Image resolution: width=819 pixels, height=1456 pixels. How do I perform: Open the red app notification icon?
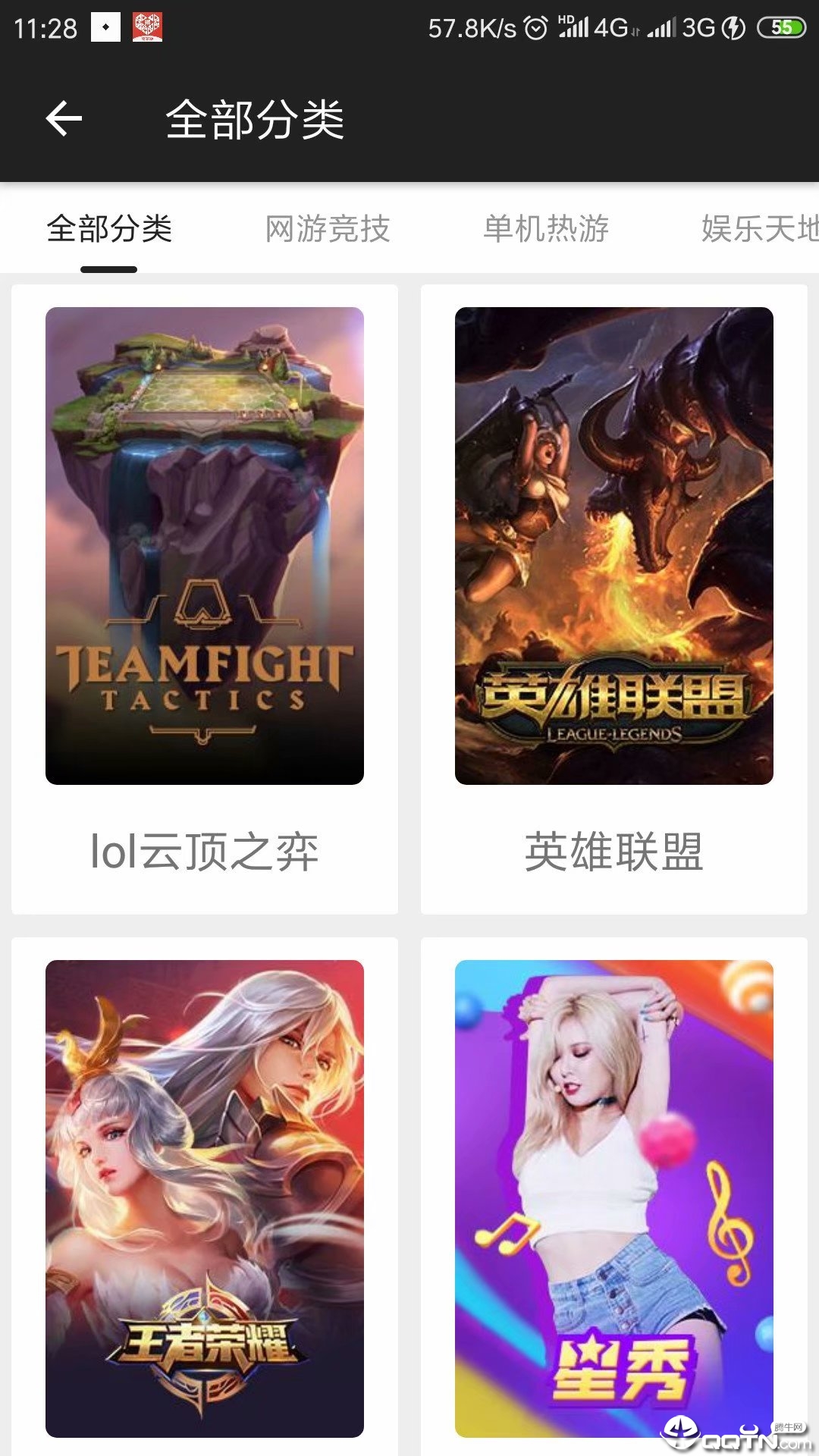147,25
